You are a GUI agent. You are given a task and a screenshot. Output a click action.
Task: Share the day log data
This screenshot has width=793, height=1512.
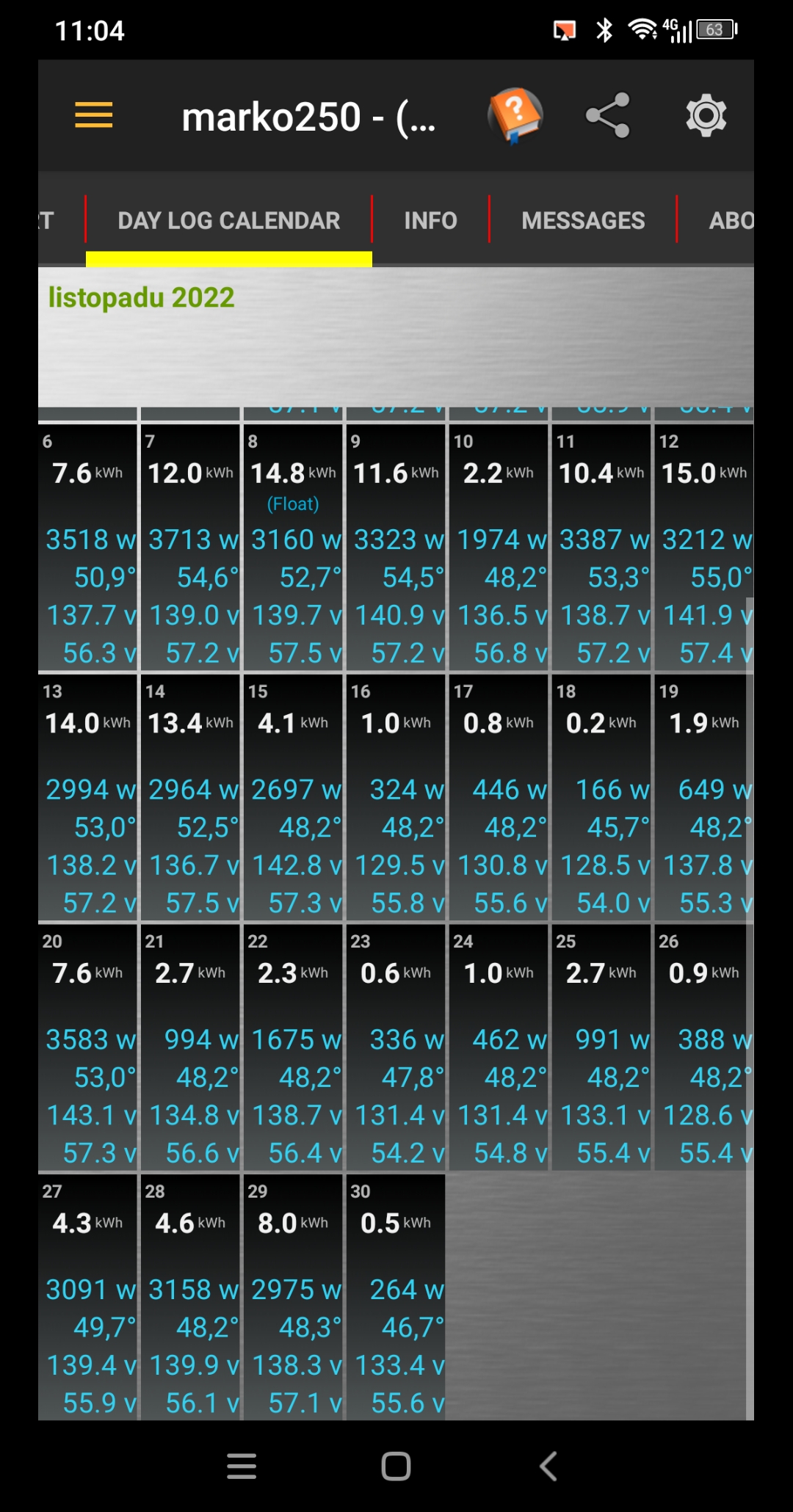coord(608,115)
